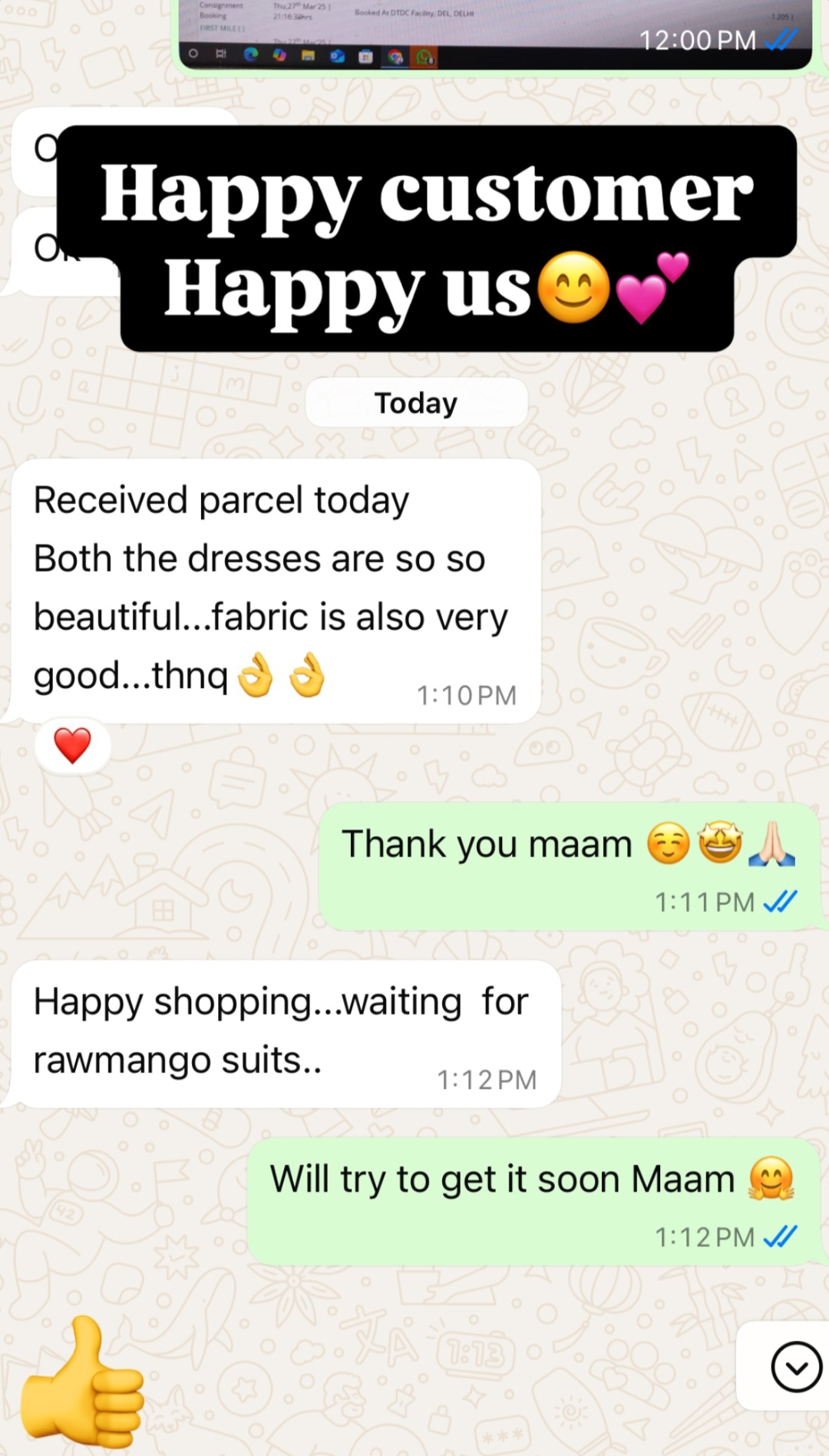Open Microsoft Edge from the taskbar
The width and height of the screenshot is (829, 1456).
251,55
